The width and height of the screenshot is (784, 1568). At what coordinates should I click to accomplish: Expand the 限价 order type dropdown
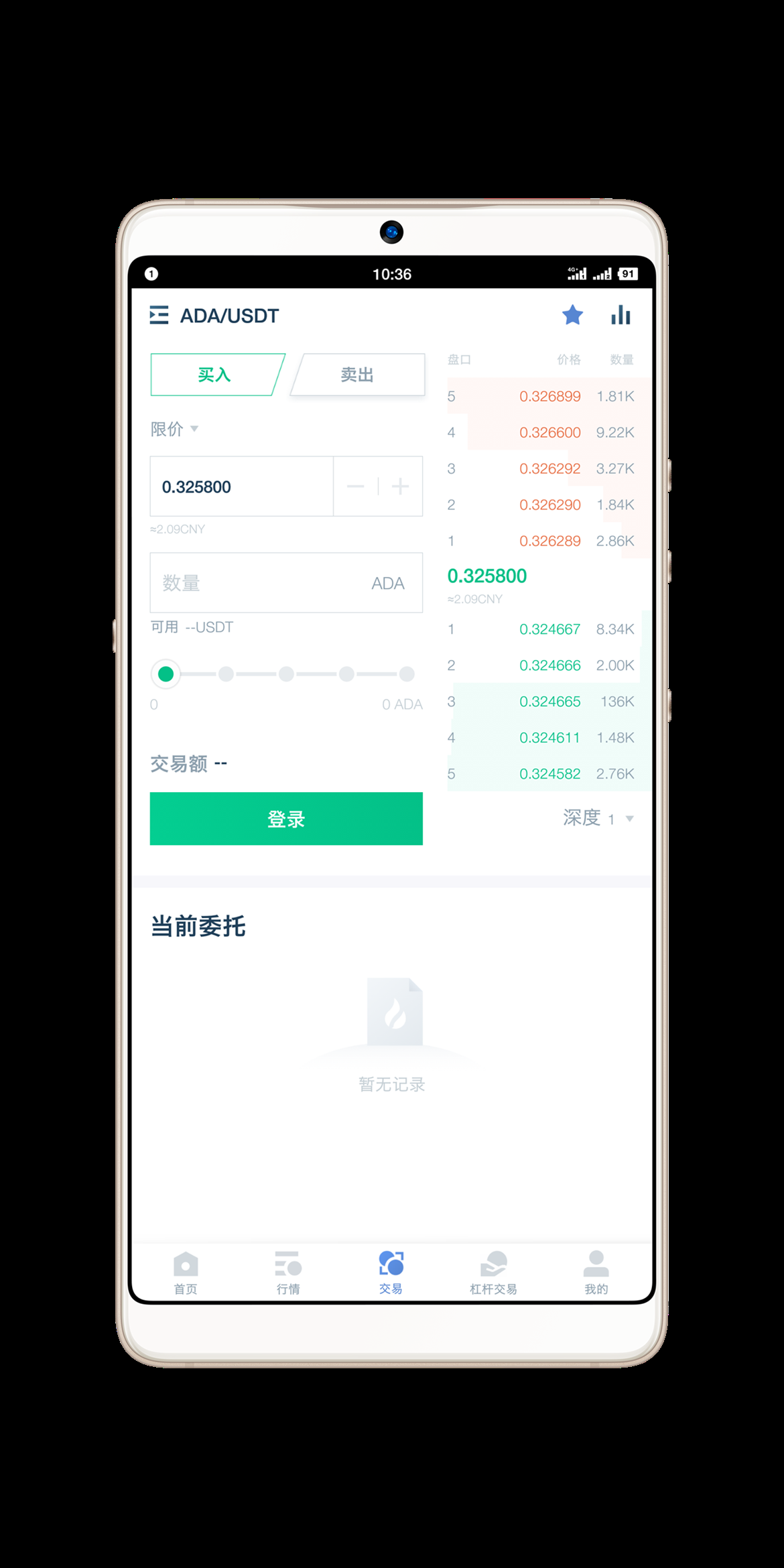click(x=174, y=429)
